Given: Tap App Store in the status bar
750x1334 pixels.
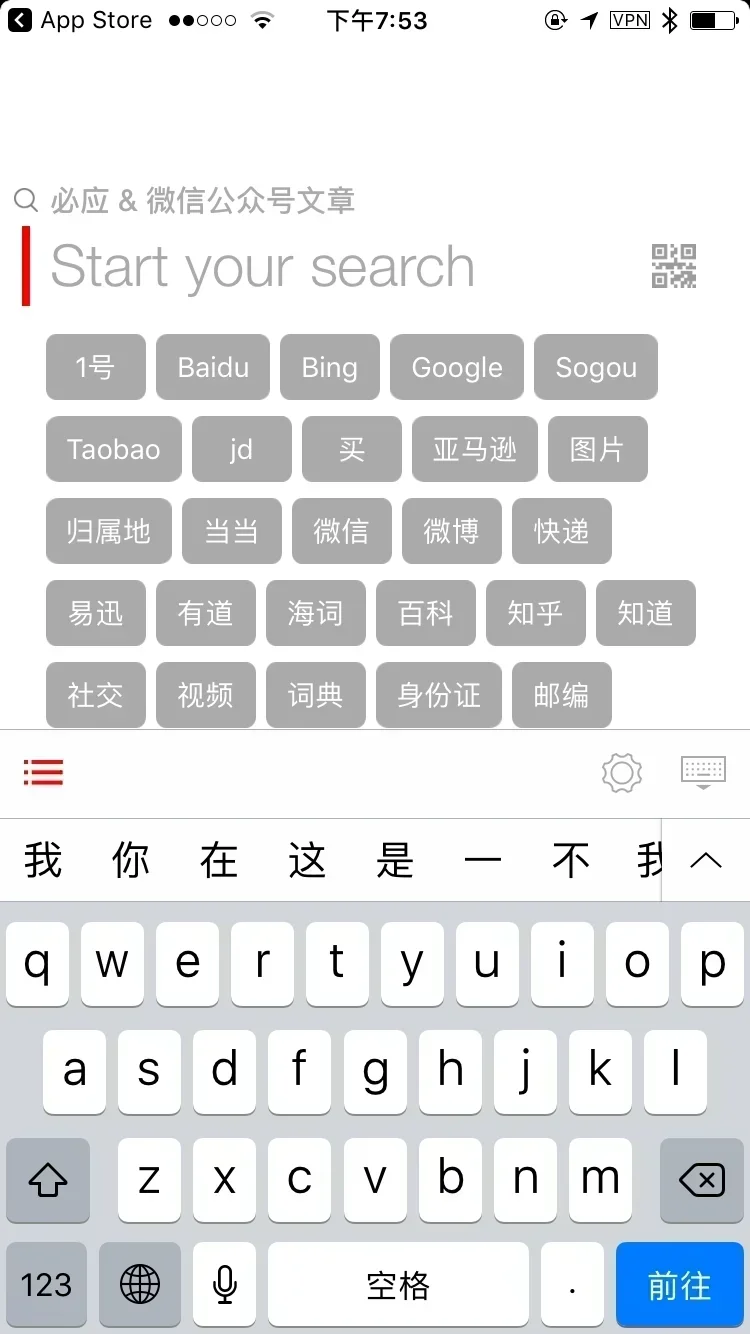Looking at the screenshot, I should pos(95,20).
